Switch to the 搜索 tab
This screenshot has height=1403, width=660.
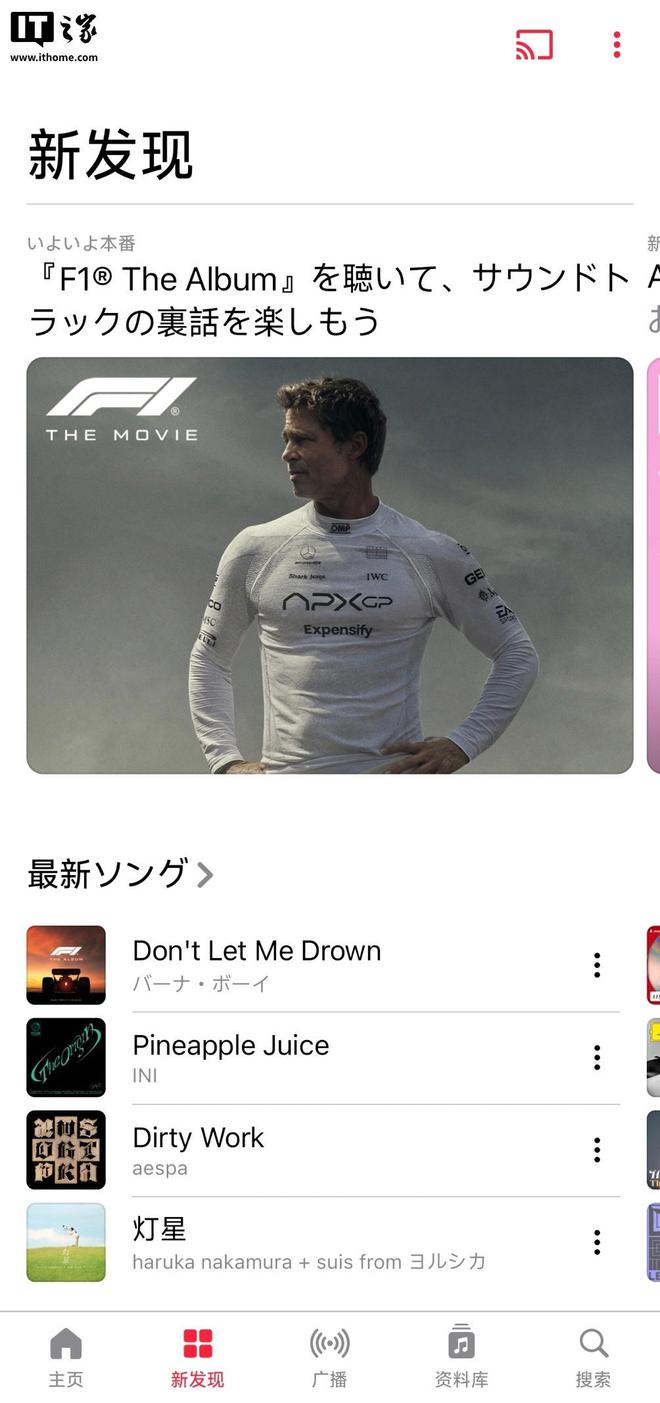point(593,1358)
